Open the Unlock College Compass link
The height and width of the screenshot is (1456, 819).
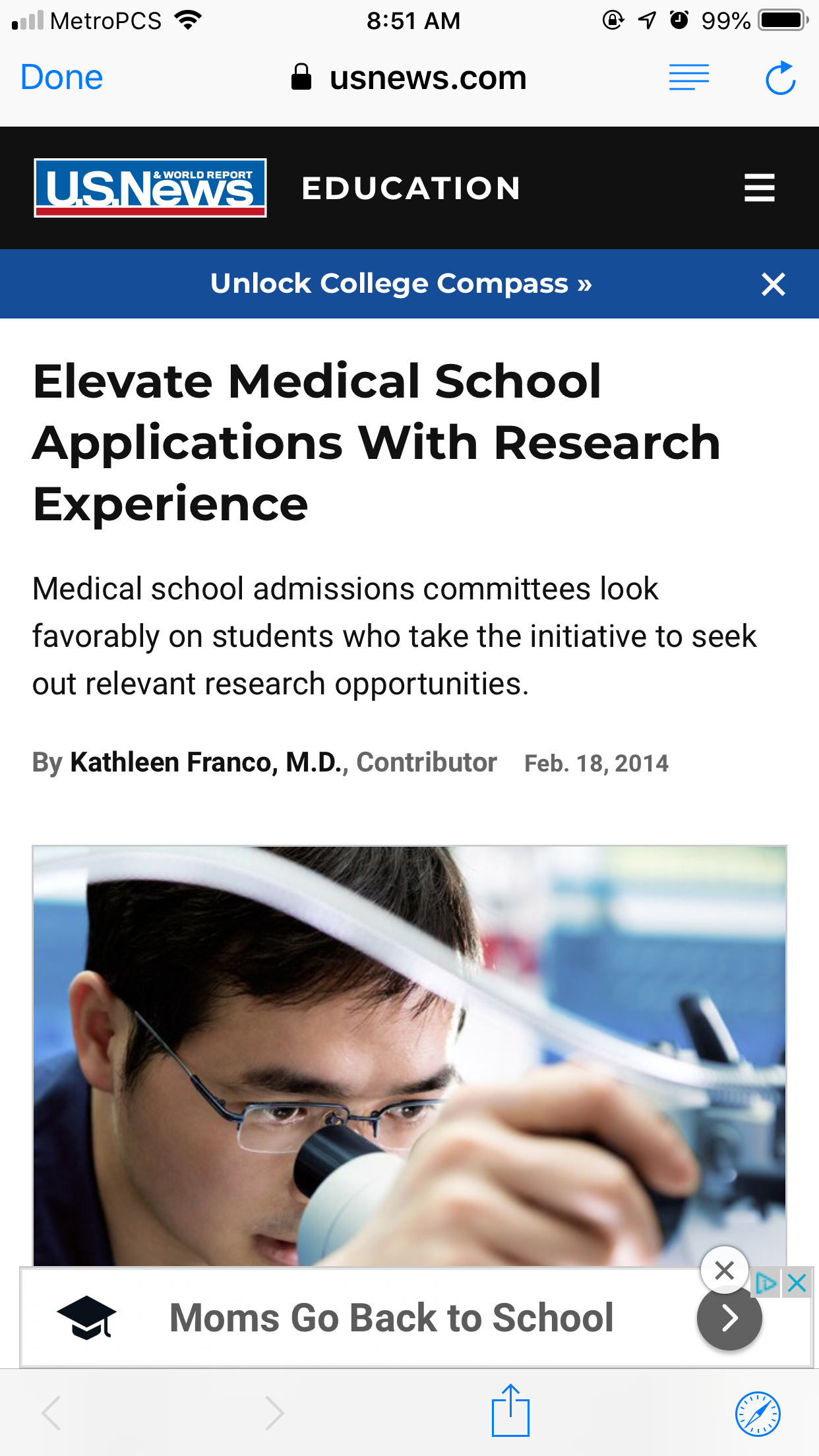401,284
